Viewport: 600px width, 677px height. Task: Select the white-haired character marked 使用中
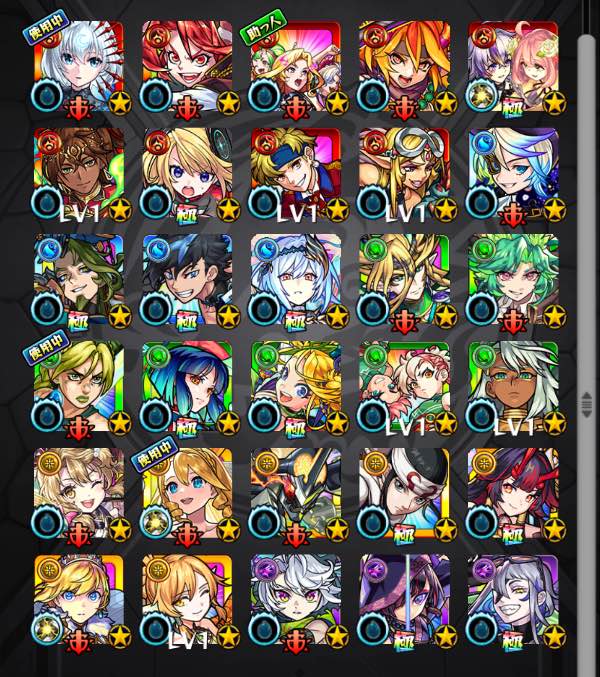(78, 66)
